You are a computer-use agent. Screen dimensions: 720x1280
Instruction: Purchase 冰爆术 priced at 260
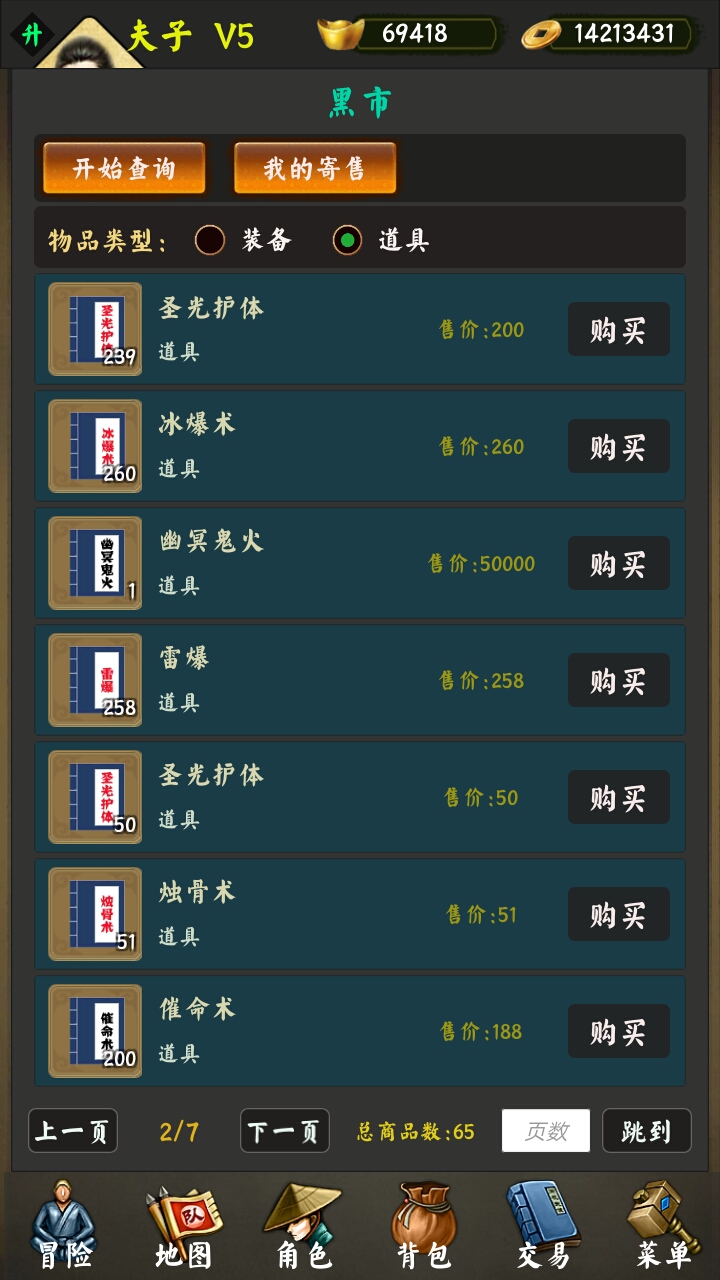coord(618,447)
